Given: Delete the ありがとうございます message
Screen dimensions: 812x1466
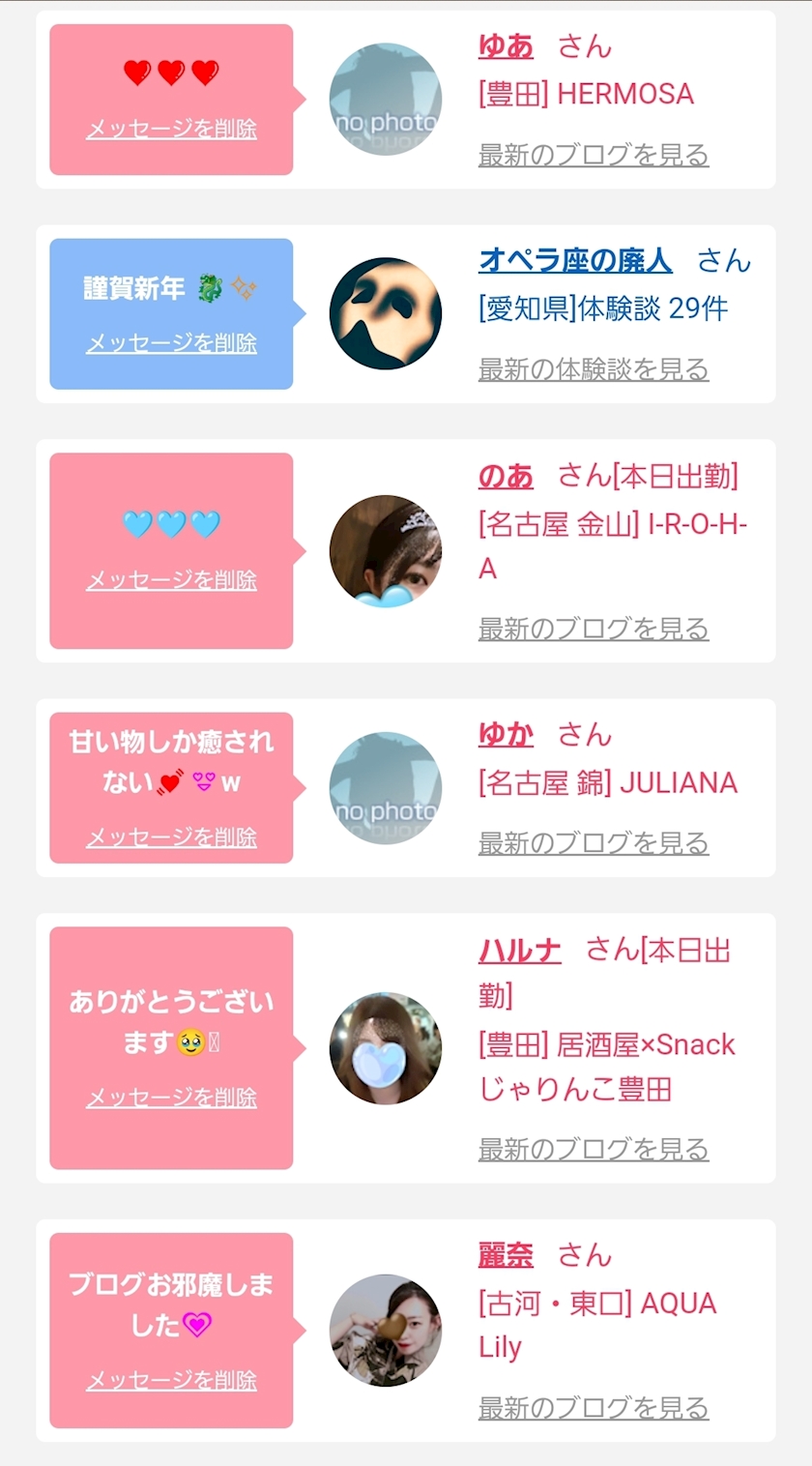Looking at the screenshot, I should (171, 1098).
